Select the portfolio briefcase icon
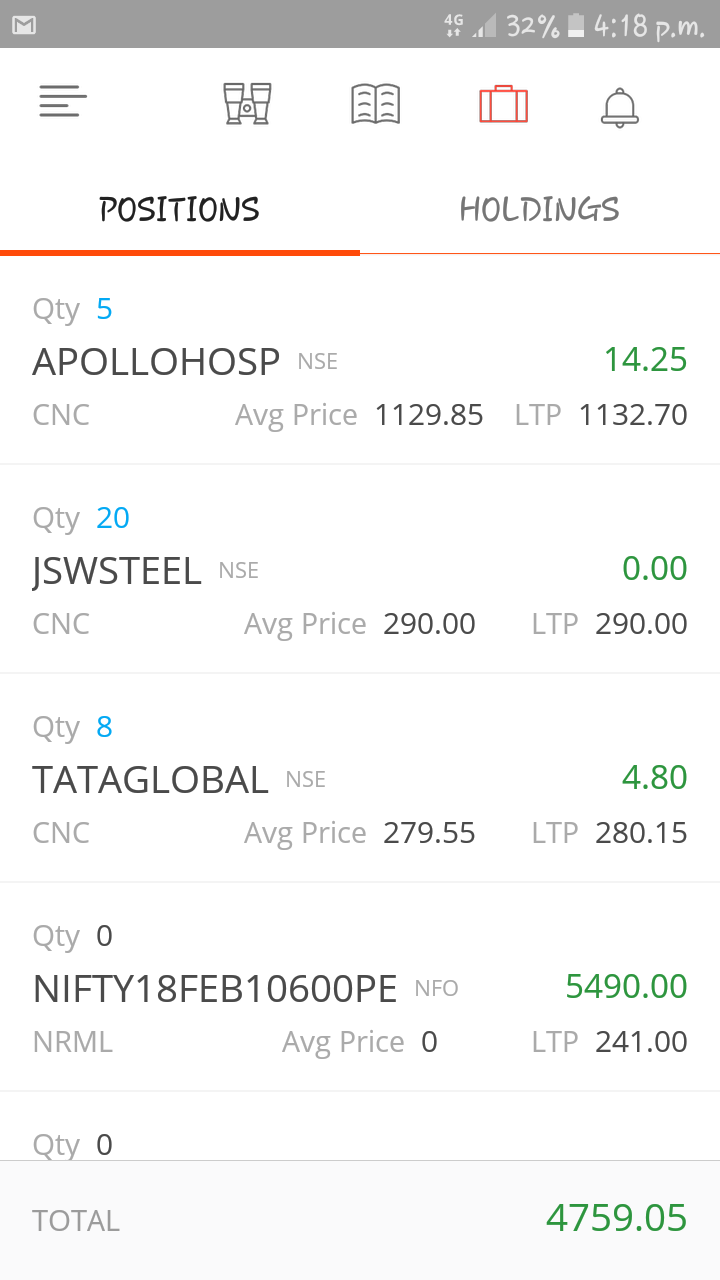Screen dimensions: 720x1280 (x=504, y=104)
